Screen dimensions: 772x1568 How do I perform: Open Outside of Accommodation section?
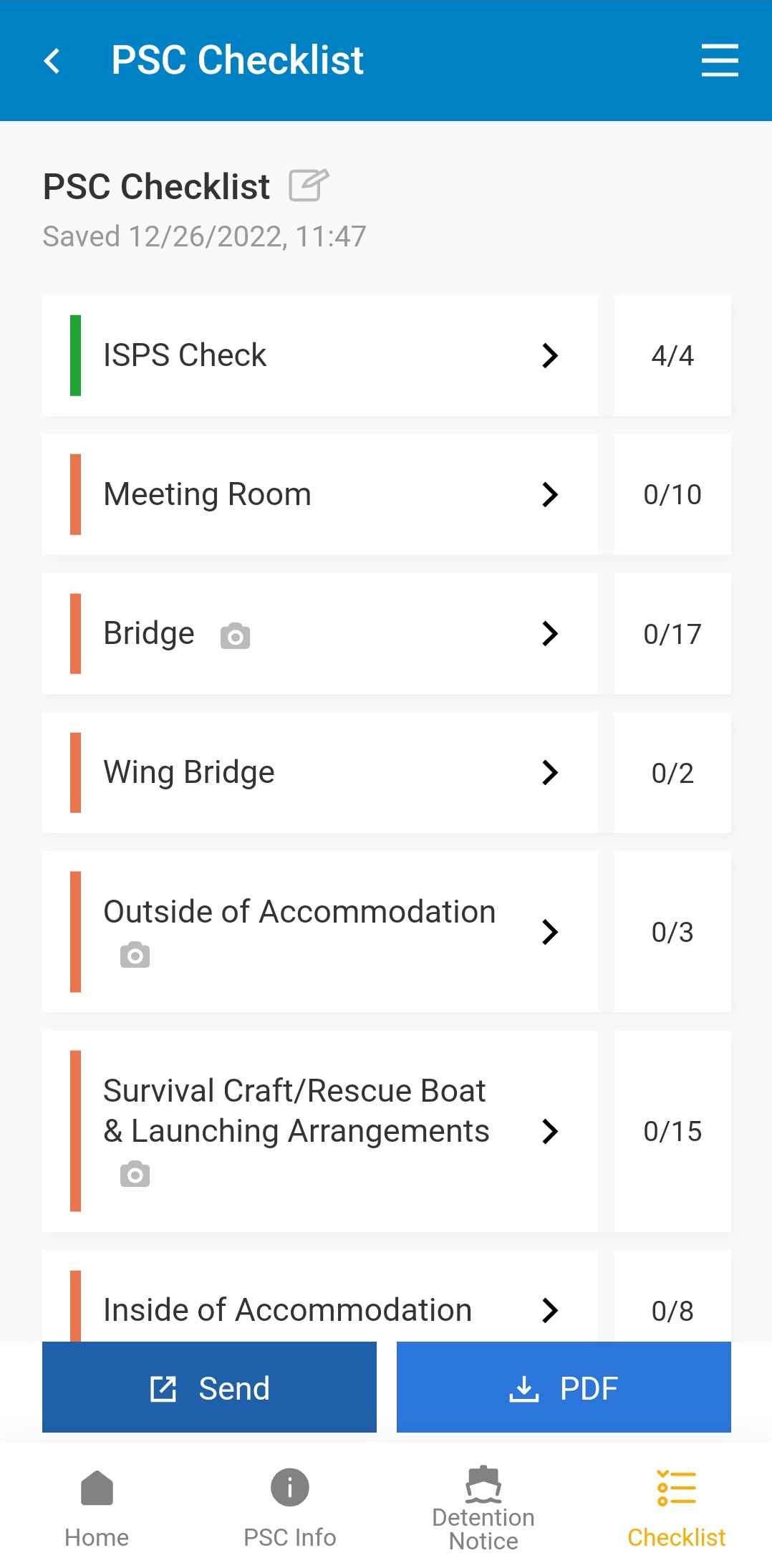point(320,931)
